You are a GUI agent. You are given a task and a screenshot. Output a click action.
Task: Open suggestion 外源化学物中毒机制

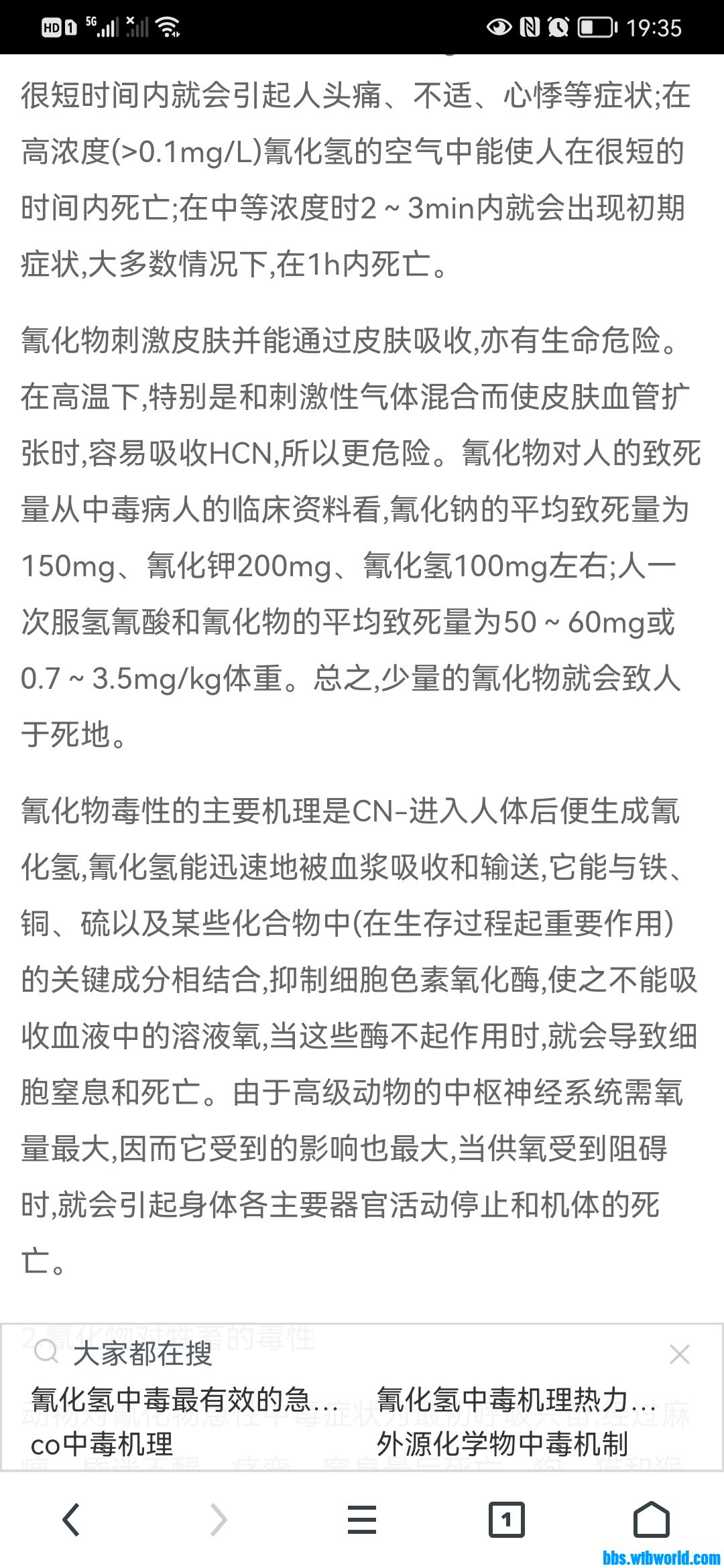(x=503, y=1444)
